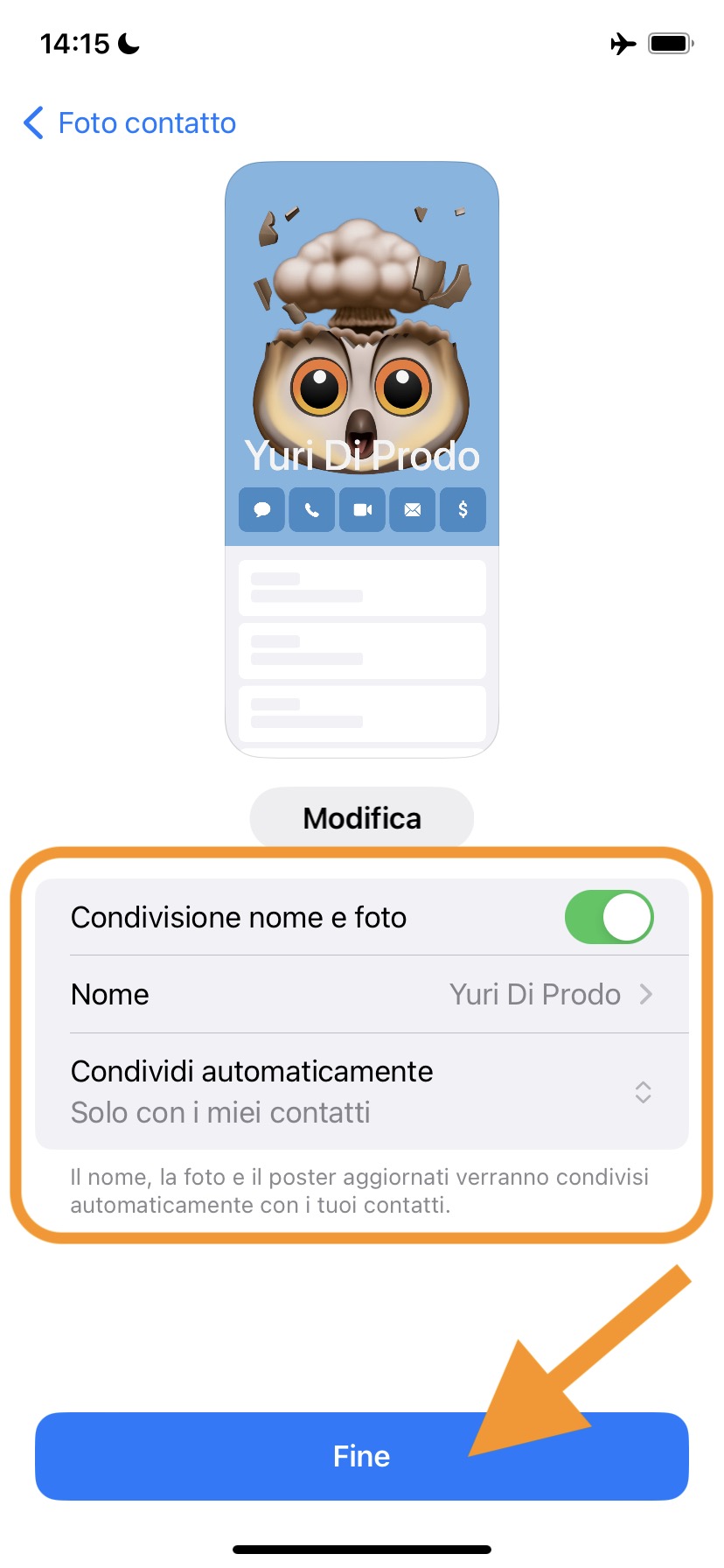Screen dimensions: 724x1568
Task: Tap the Modifica button
Action: [362, 818]
